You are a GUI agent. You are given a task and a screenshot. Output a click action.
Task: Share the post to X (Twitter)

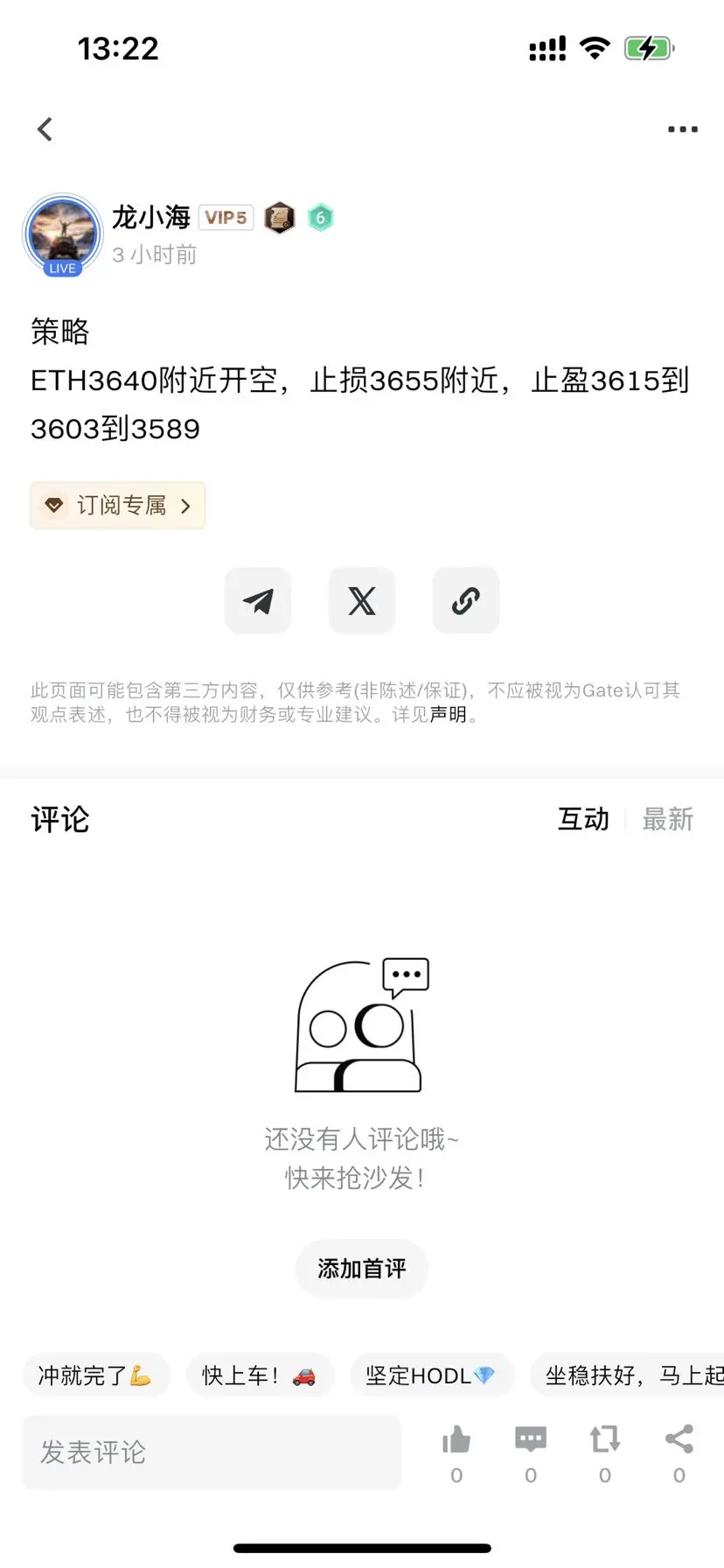(362, 600)
